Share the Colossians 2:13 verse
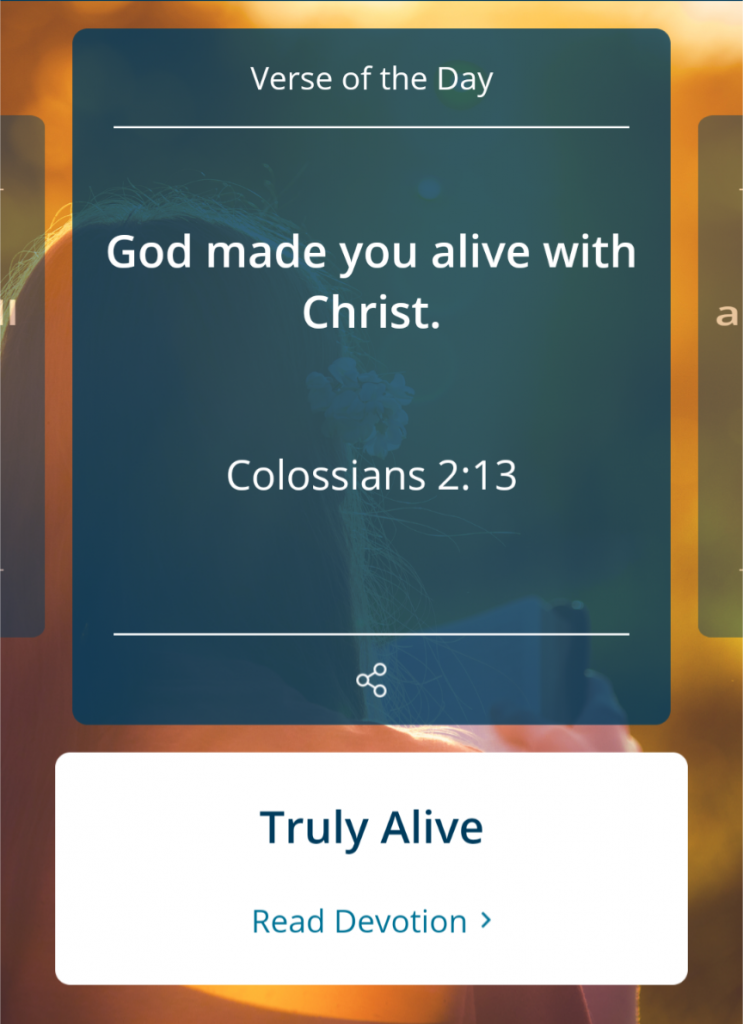Screen dimensions: 743x1024 [371, 680]
